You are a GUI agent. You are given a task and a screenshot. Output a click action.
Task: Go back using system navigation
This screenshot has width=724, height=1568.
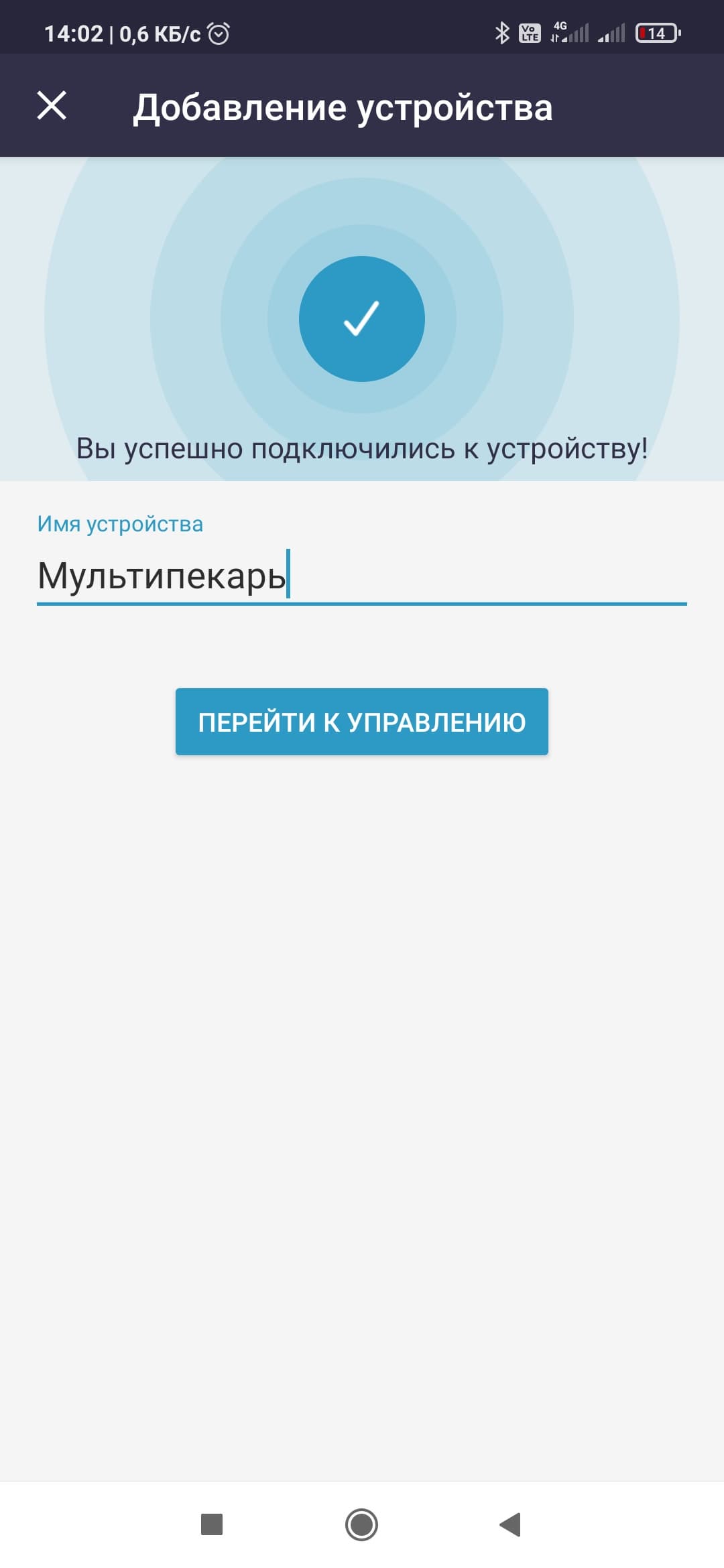pyautogui.click(x=511, y=1524)
